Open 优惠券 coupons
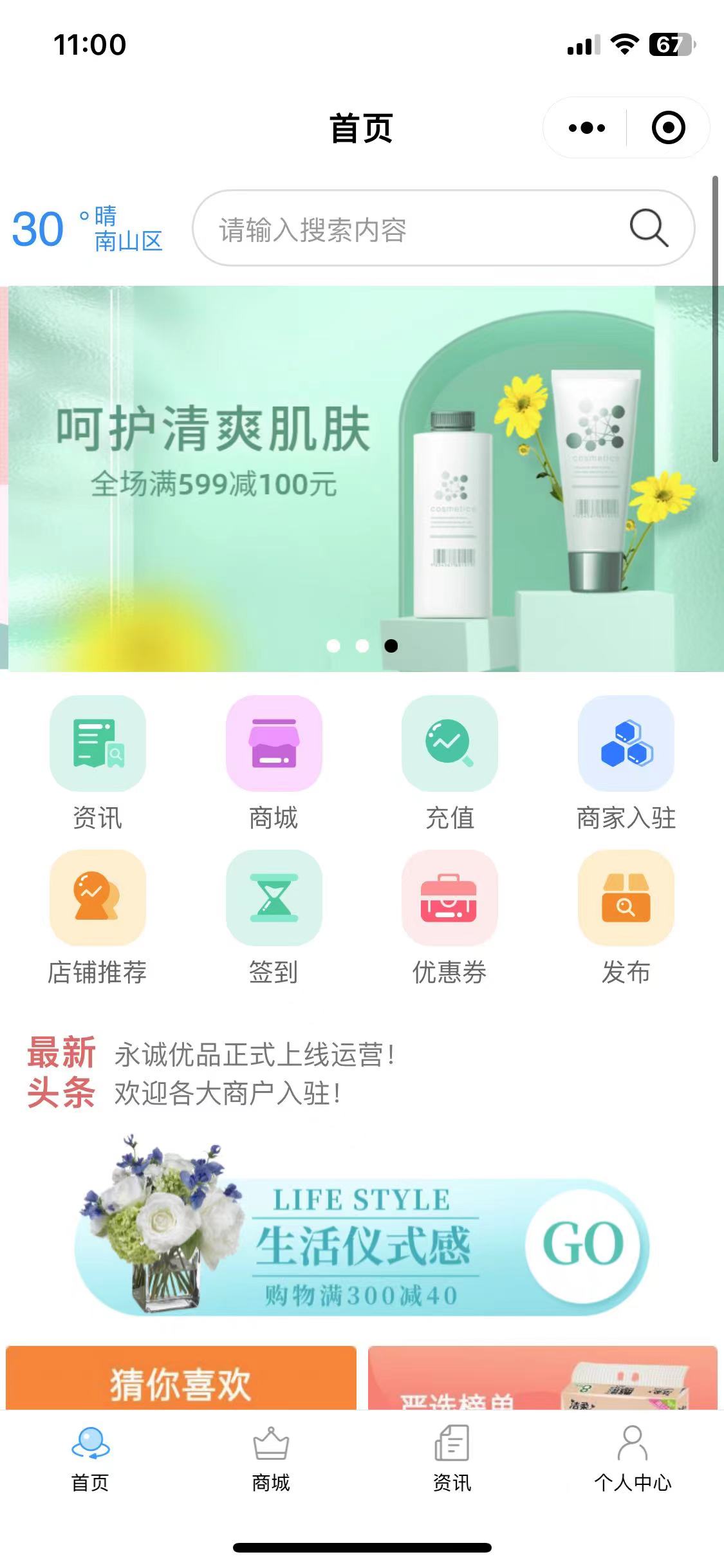This screenshot has height=1568, width=724. pyautogui.click(x=449, y=917)
